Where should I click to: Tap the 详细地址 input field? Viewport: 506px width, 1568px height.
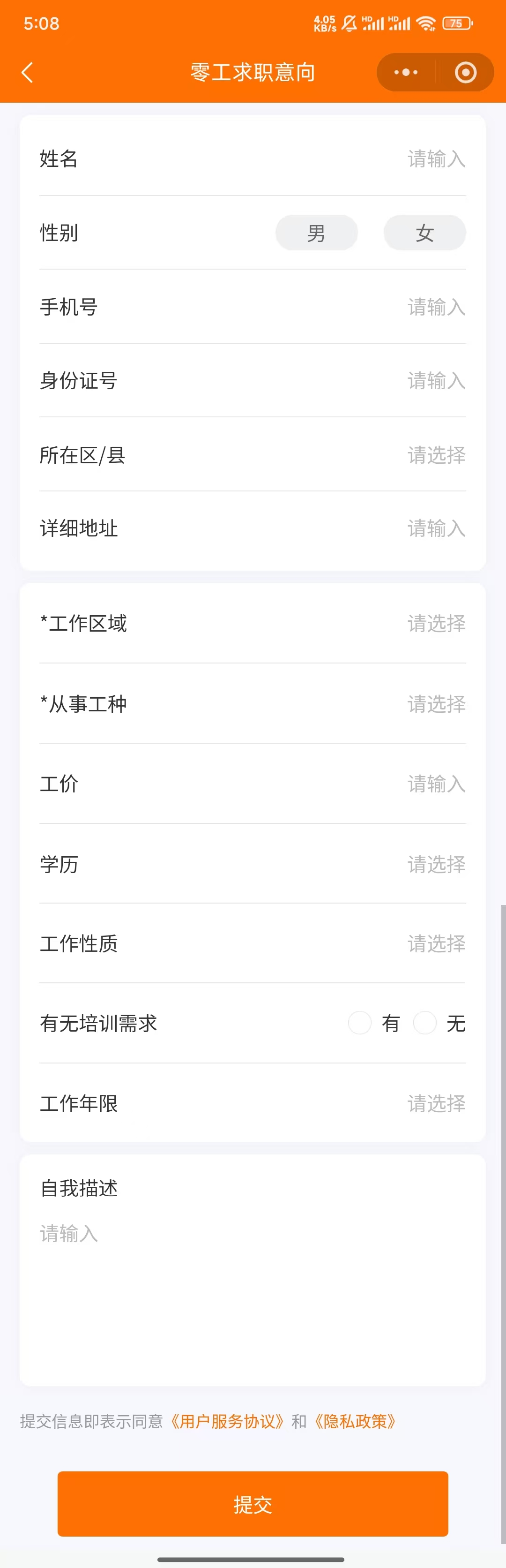click(x=435, y=528)
